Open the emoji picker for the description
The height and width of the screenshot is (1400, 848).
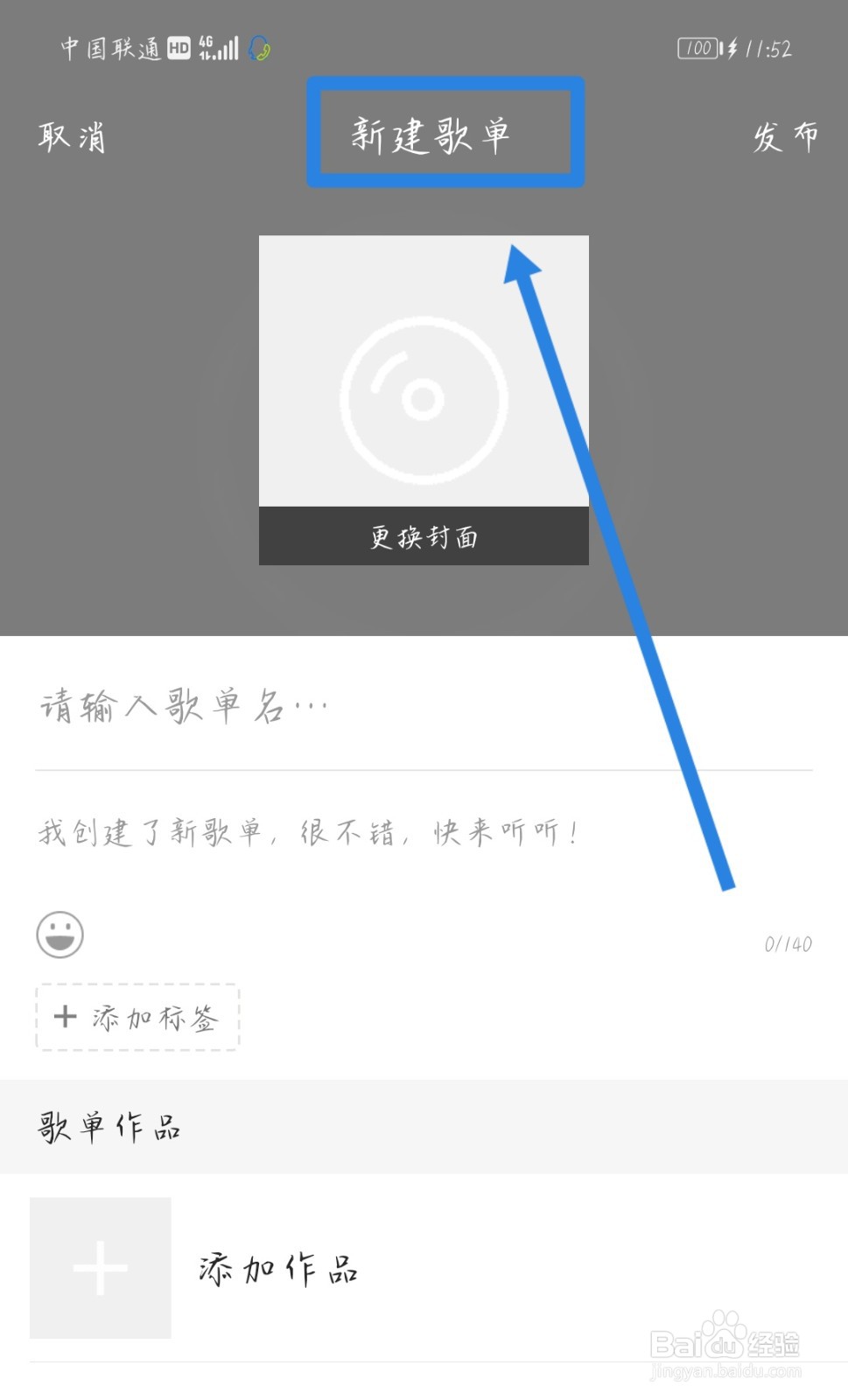click(x=58, y=933)
